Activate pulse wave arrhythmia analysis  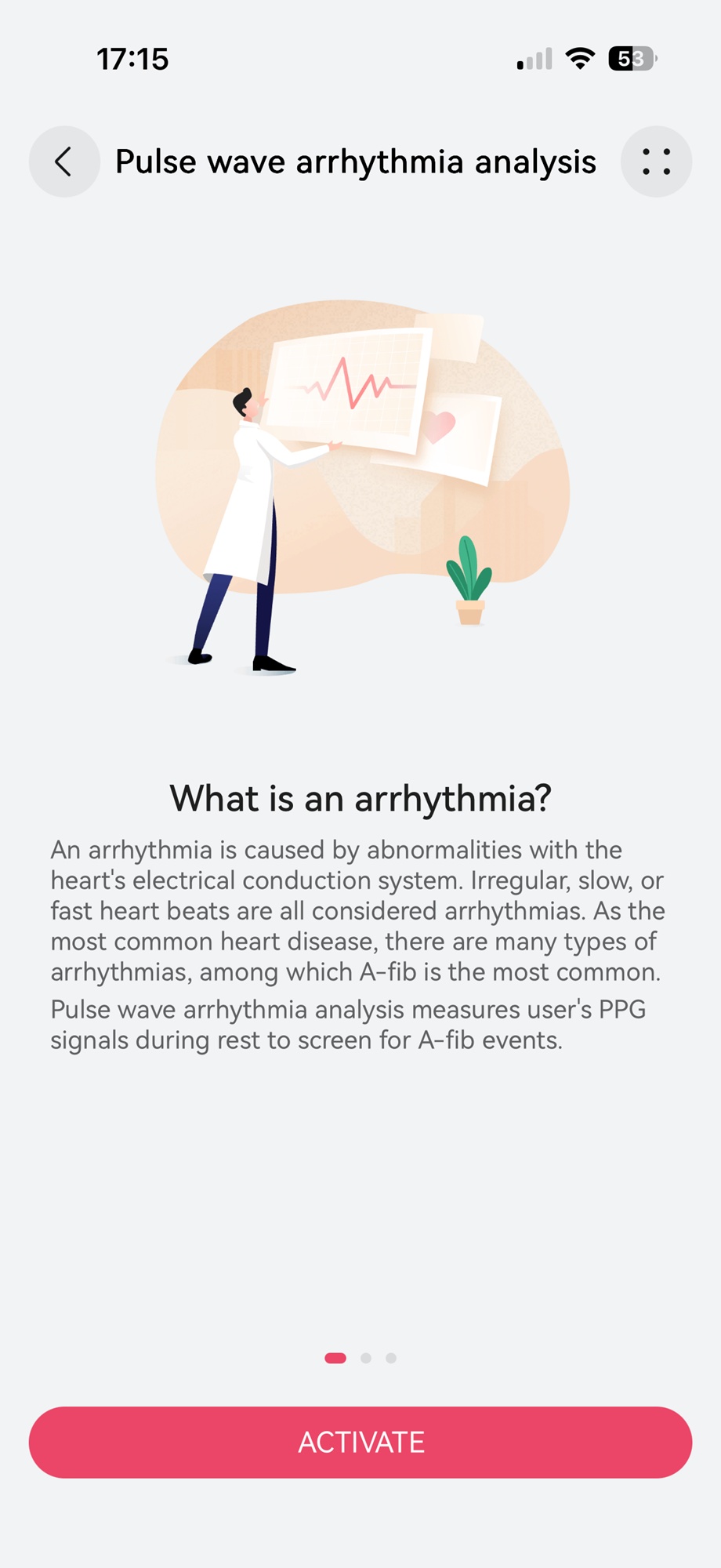(360, 1442)
